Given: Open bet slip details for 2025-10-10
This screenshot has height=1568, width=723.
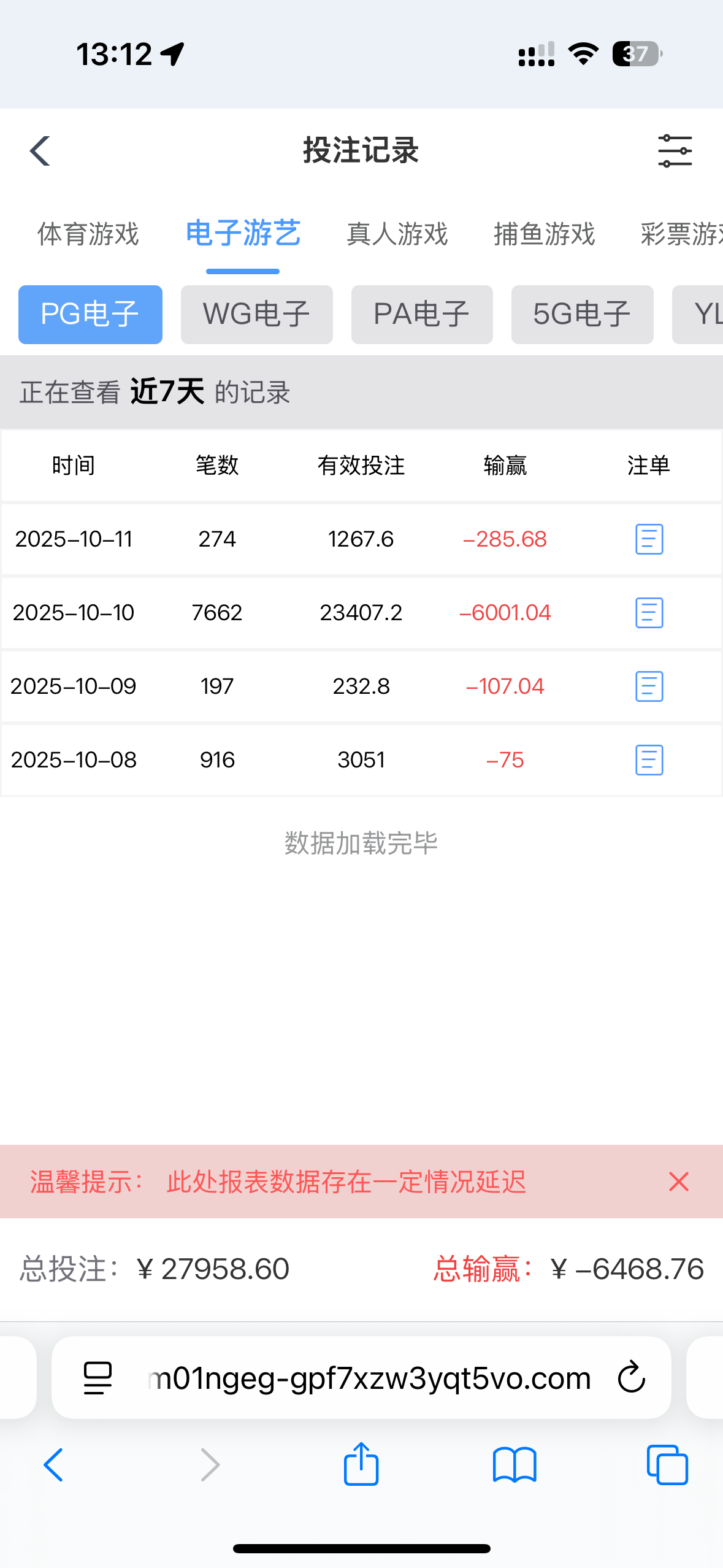Looking at the screenshot, I should [649, 613].
